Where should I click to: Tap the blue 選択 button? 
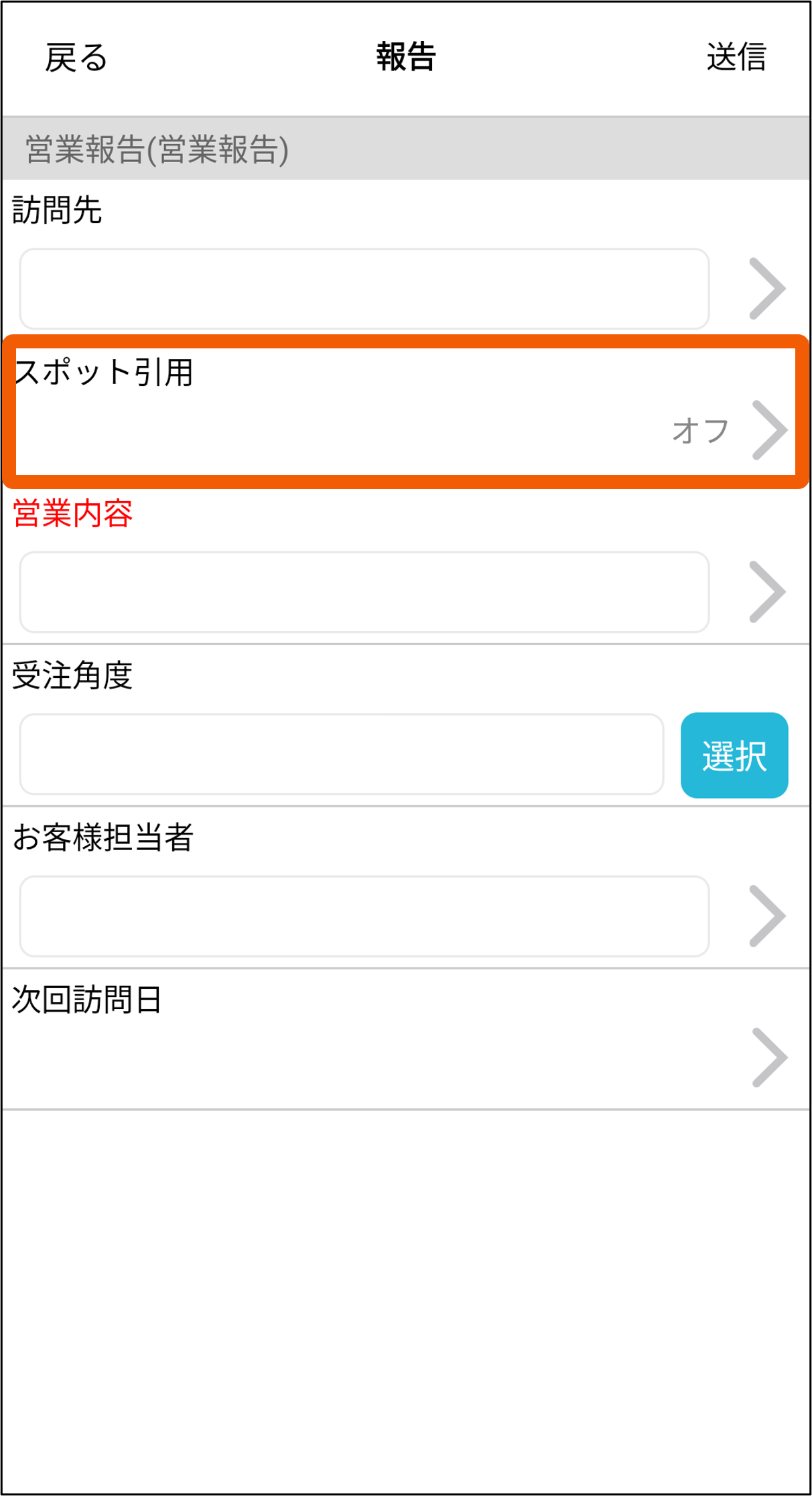734,755
